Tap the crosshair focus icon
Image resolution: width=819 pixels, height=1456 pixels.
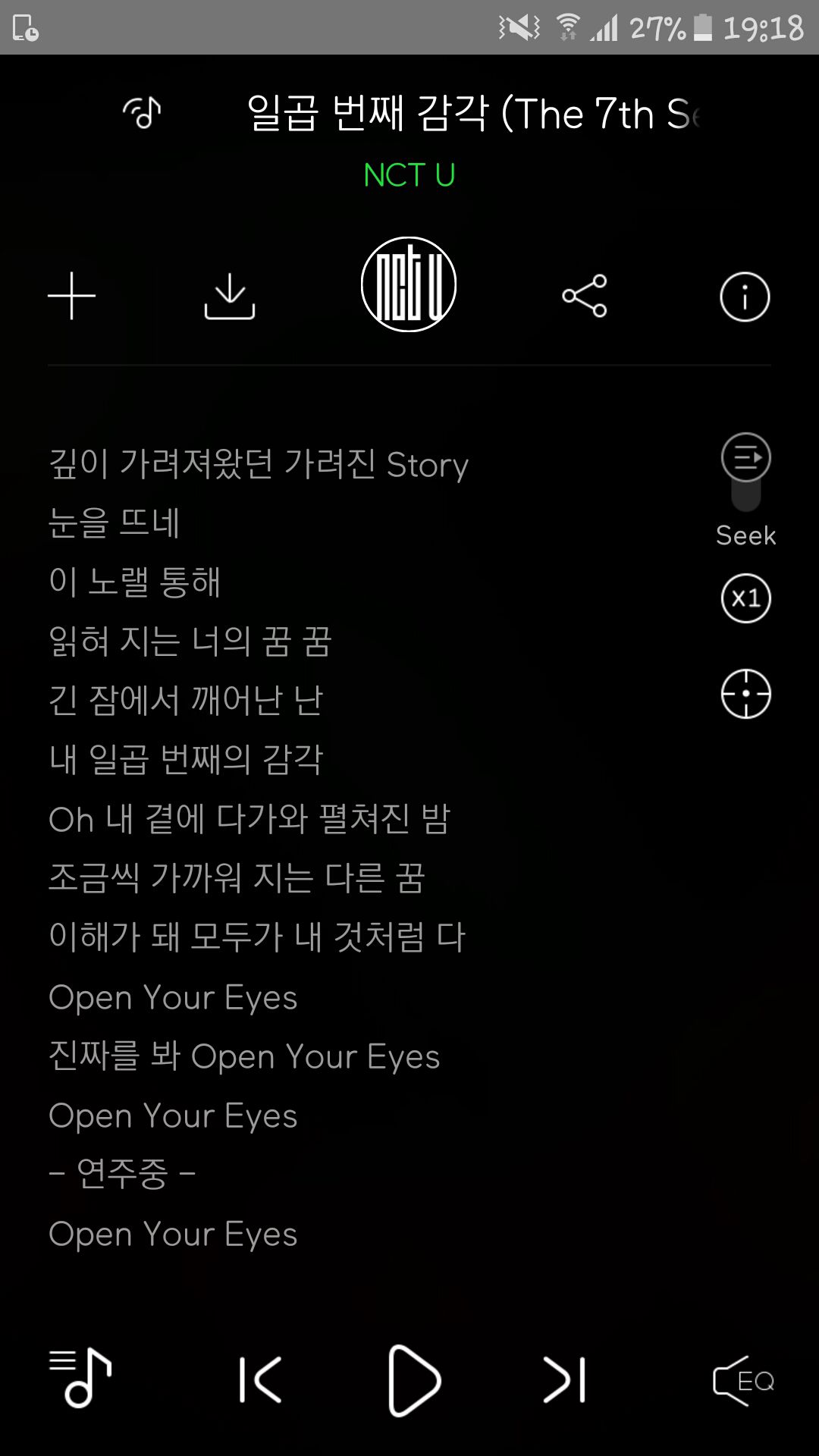pos(746,693)
